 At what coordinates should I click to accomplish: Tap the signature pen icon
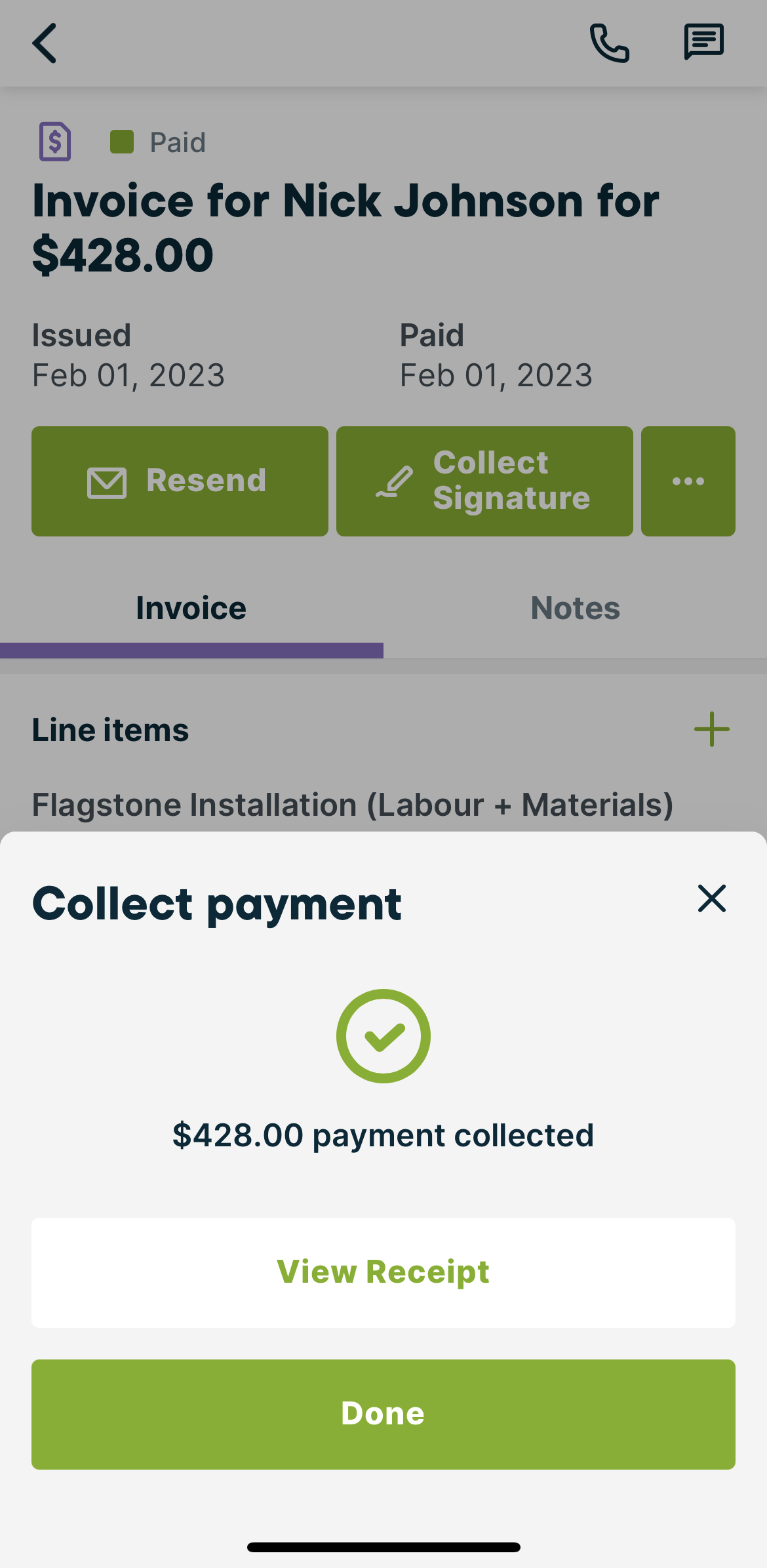coord(394,481)
